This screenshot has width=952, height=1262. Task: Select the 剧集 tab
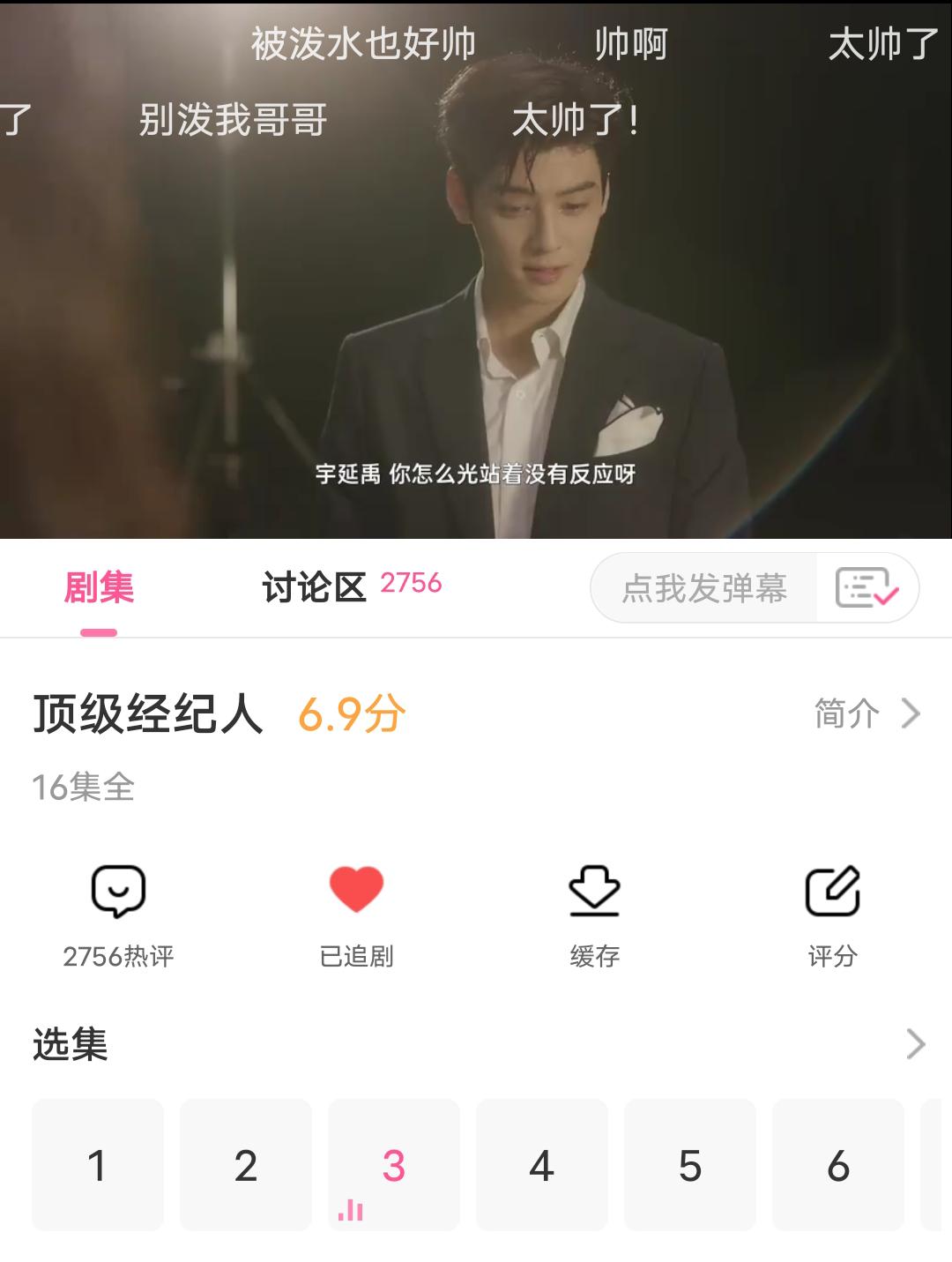tap(99, 588)
